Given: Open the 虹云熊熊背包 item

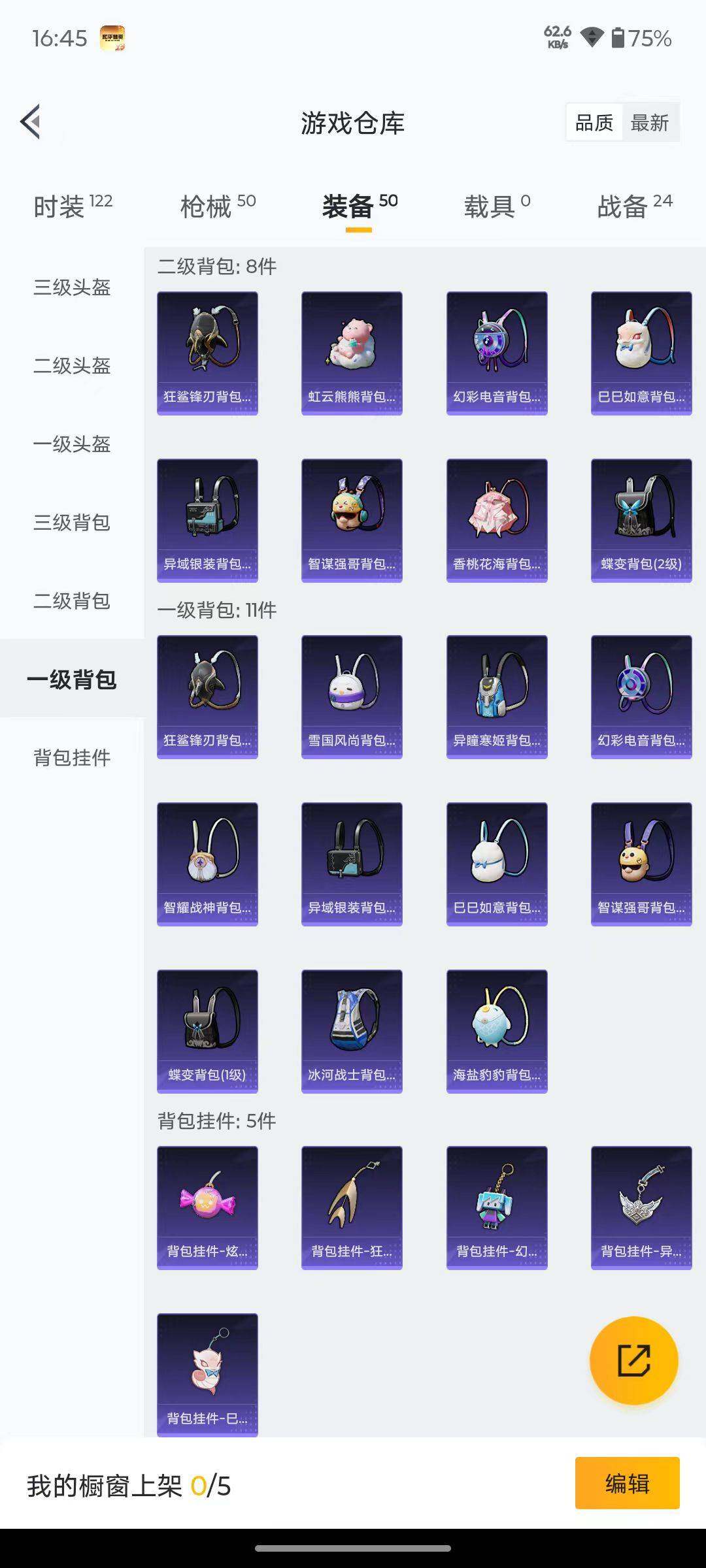Looking at the screenshot, I should (x=352, y=353).
